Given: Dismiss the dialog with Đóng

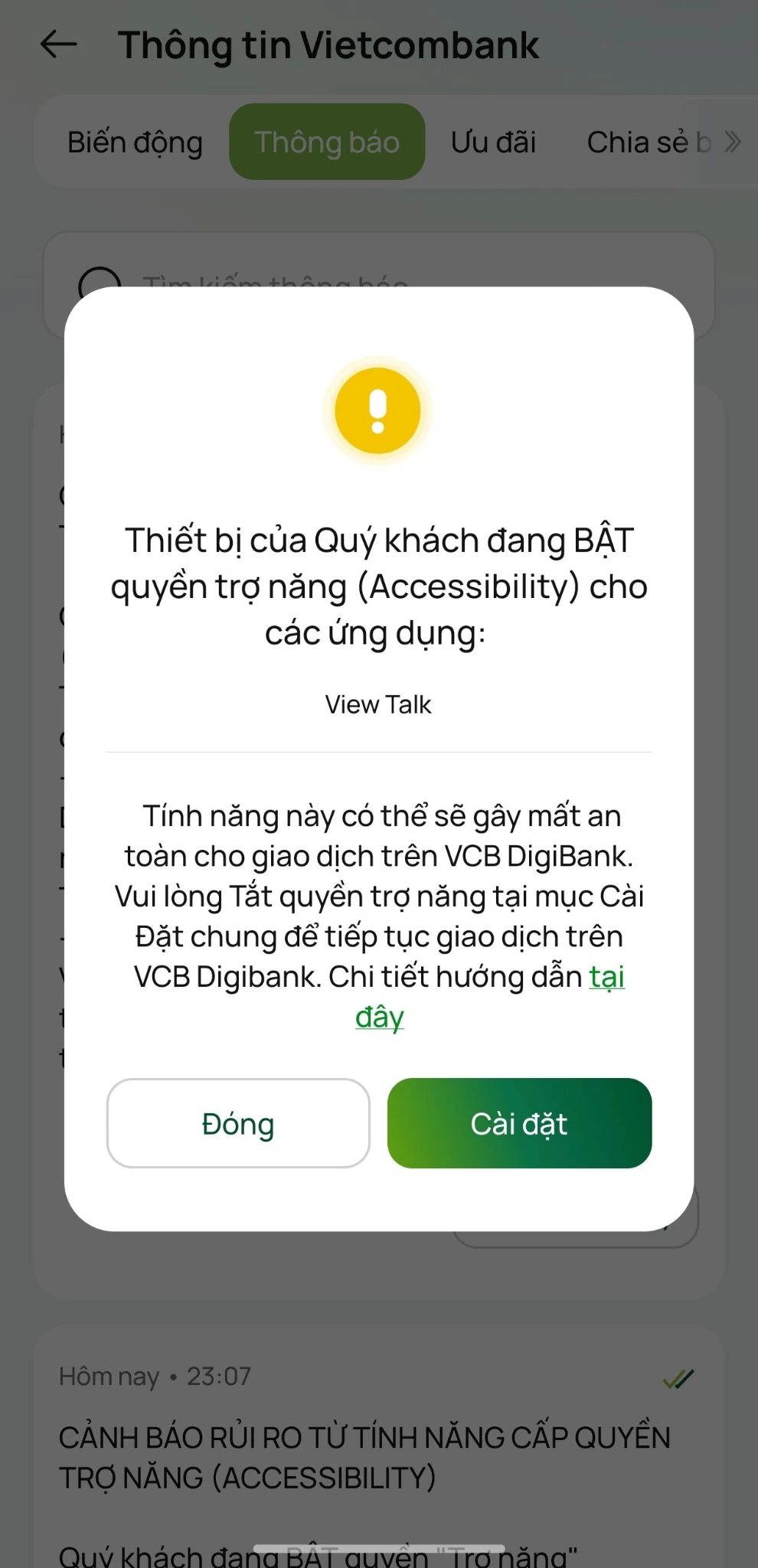Looking at the screenshot, I should 238,1123.
